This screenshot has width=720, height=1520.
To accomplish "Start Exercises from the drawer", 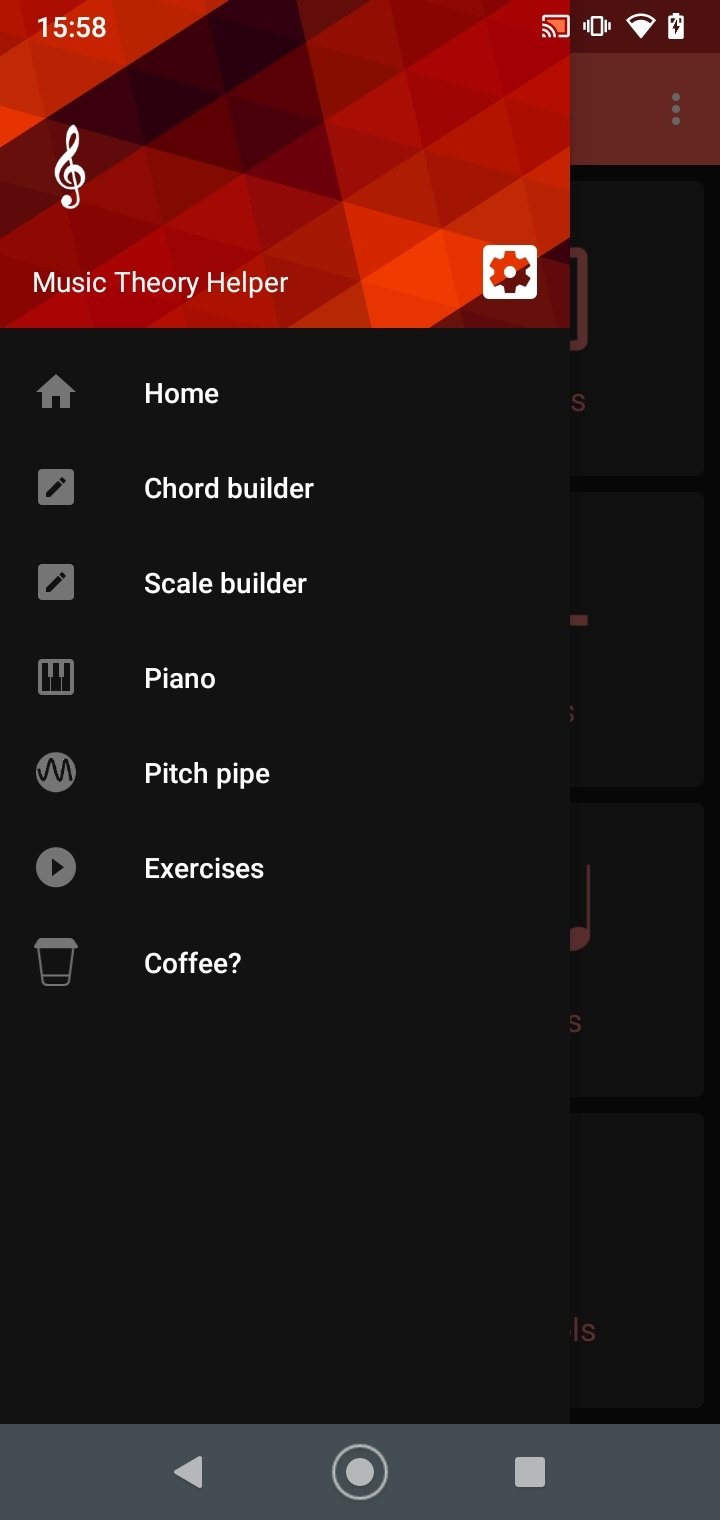I will tap(285, 868).
